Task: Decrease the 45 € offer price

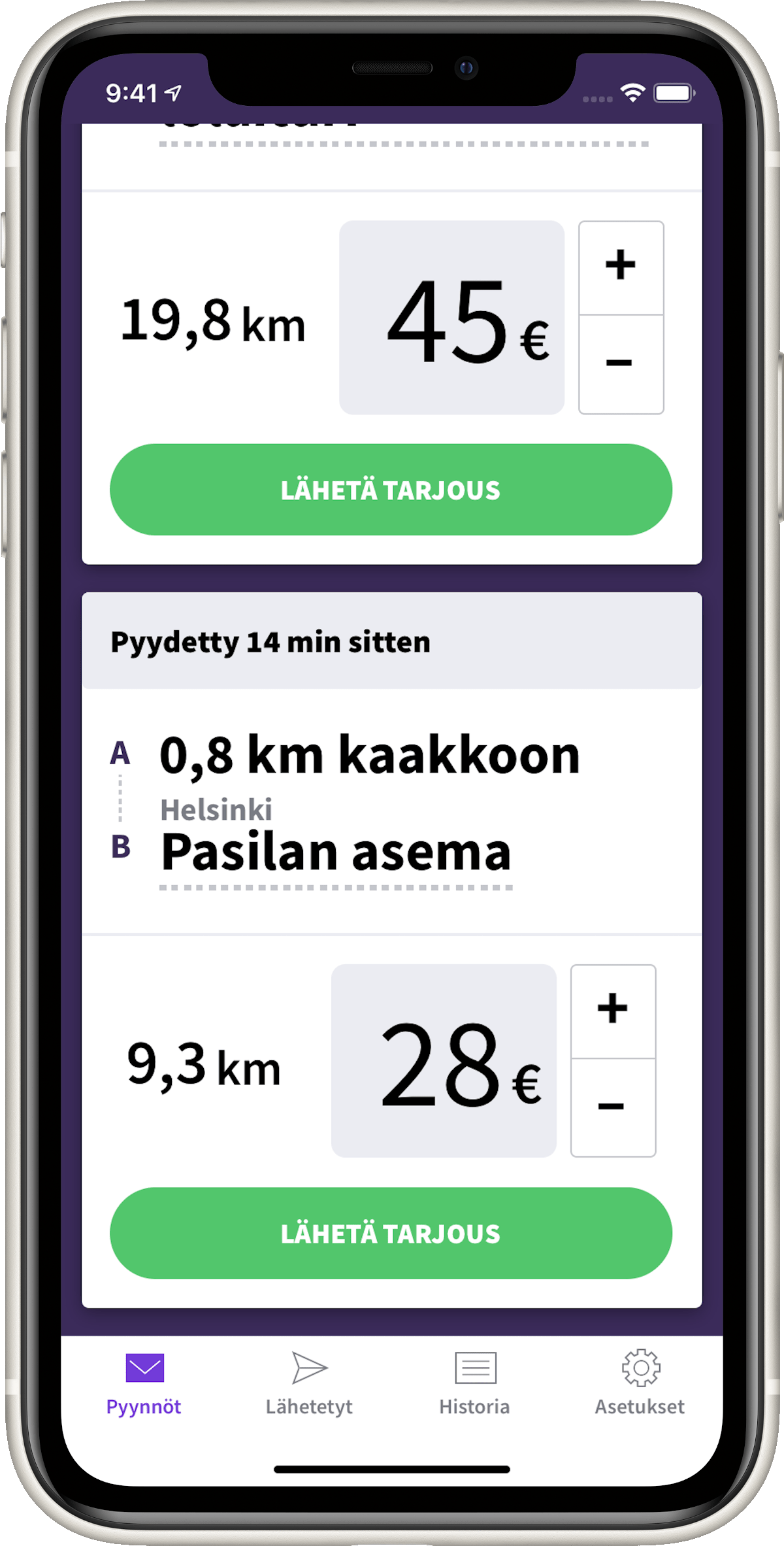Action: coord(621,364)
